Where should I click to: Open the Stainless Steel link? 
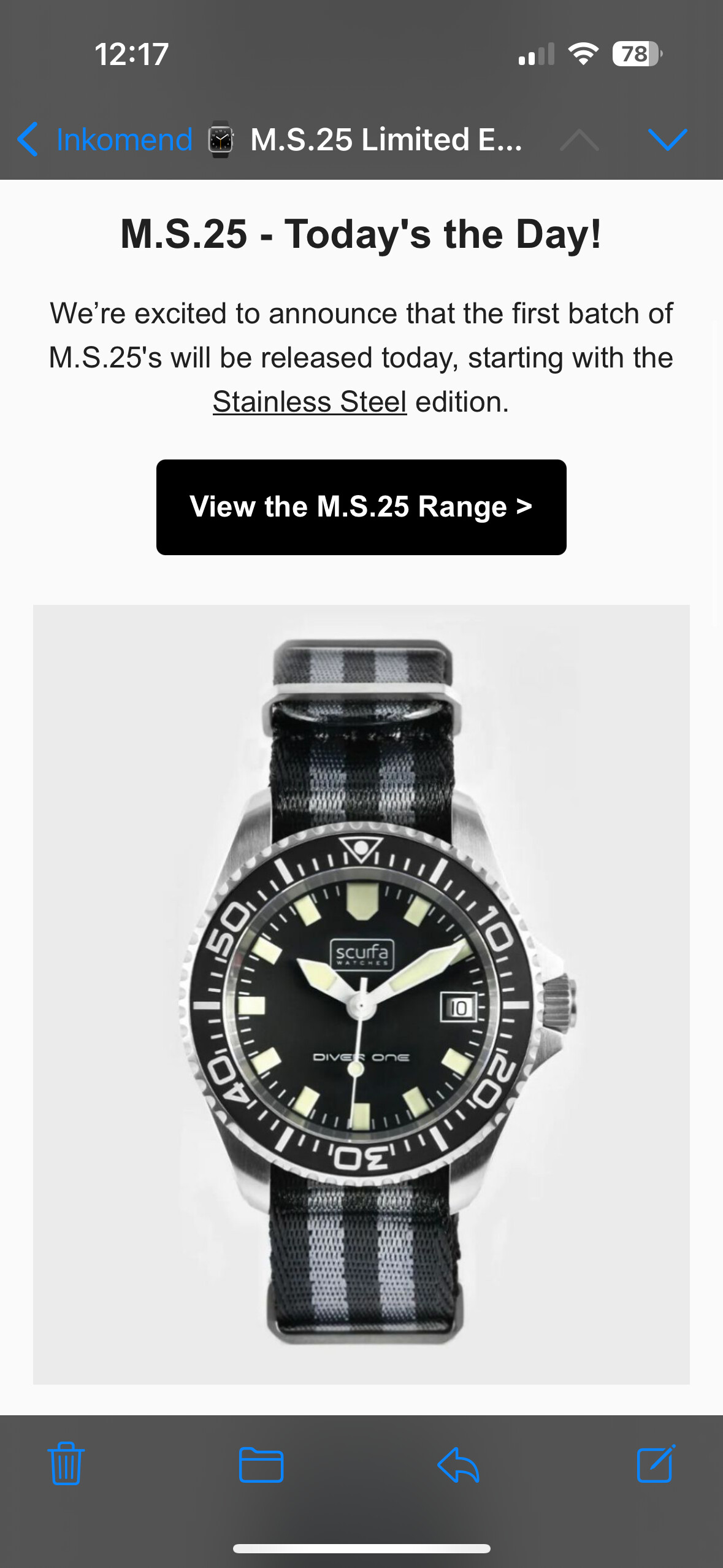[x=310, y=402]
